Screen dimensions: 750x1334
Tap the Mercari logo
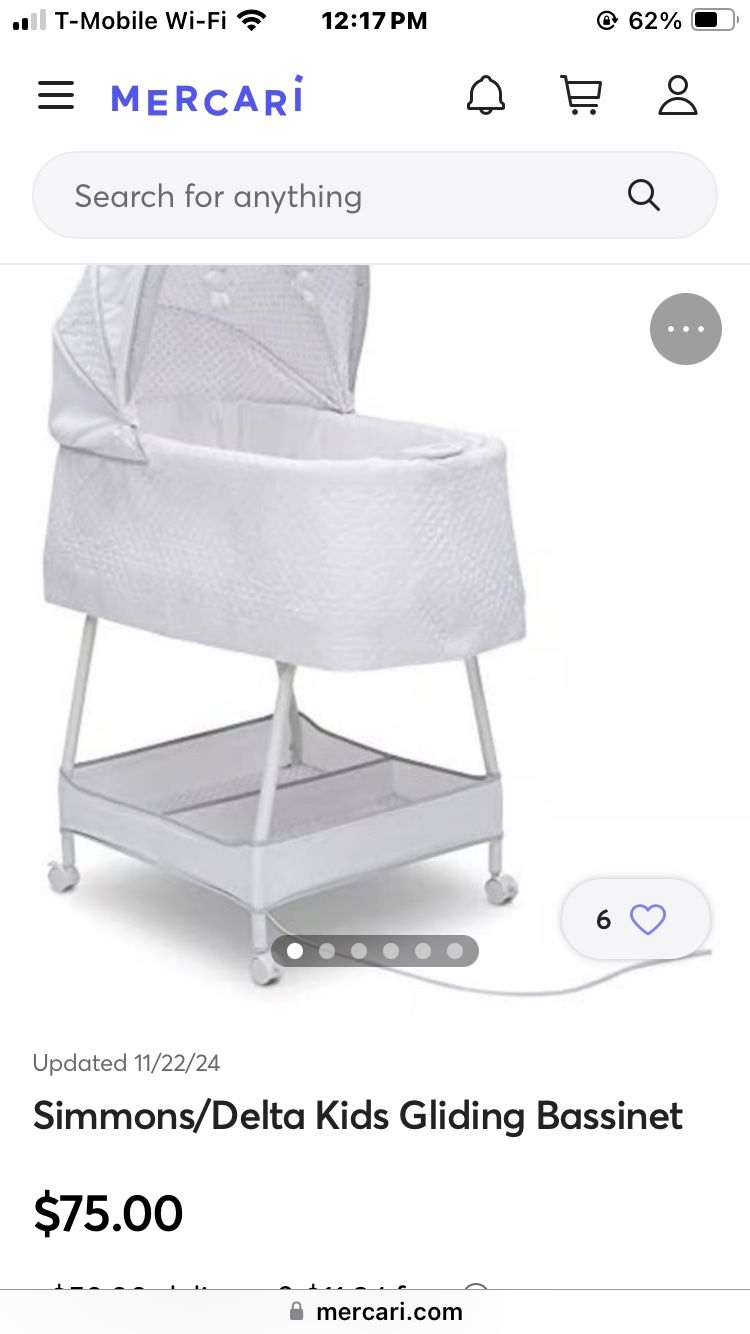pos(207,95)
